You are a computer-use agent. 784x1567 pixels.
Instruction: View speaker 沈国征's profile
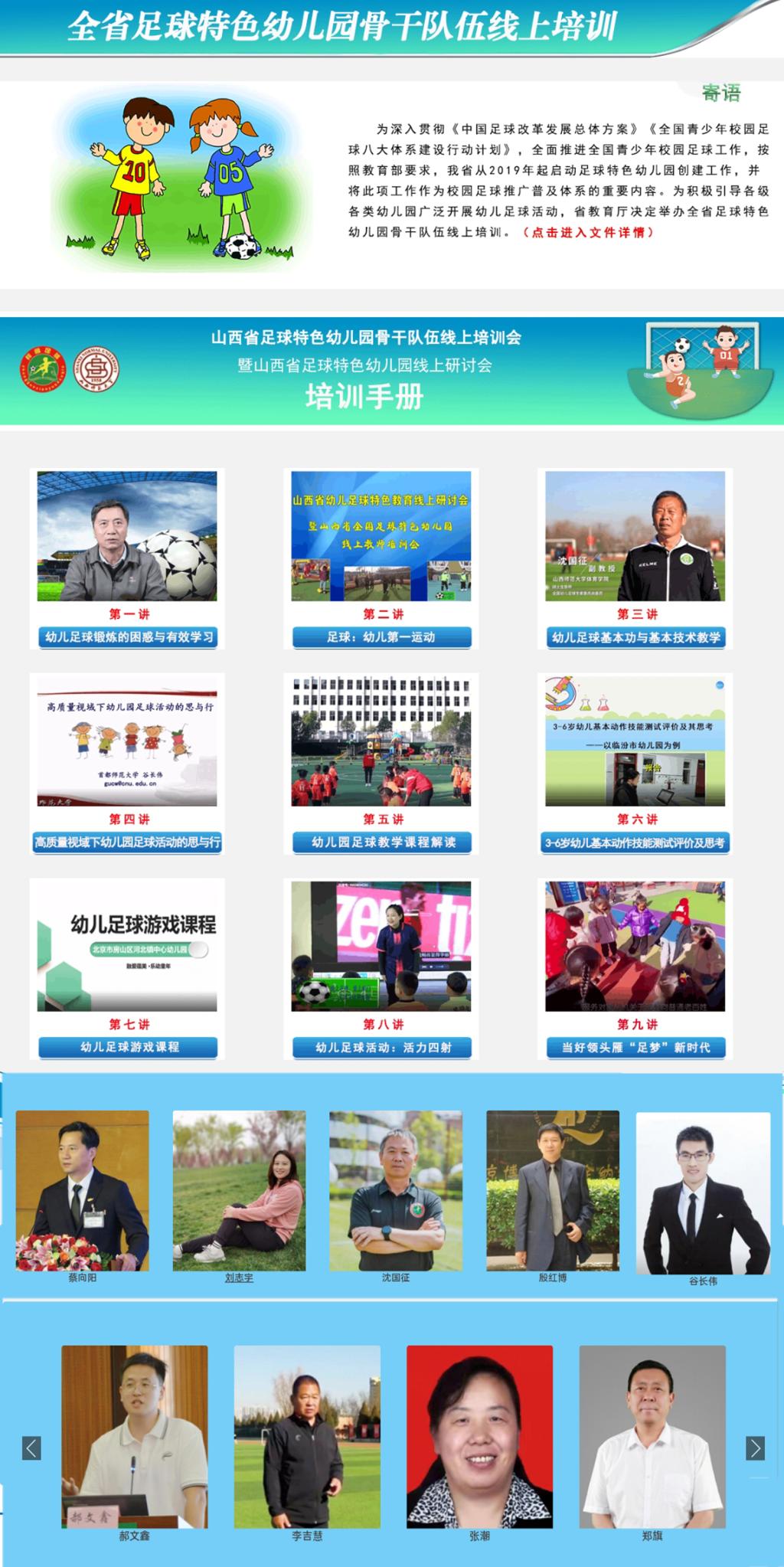coord(396,1190)
